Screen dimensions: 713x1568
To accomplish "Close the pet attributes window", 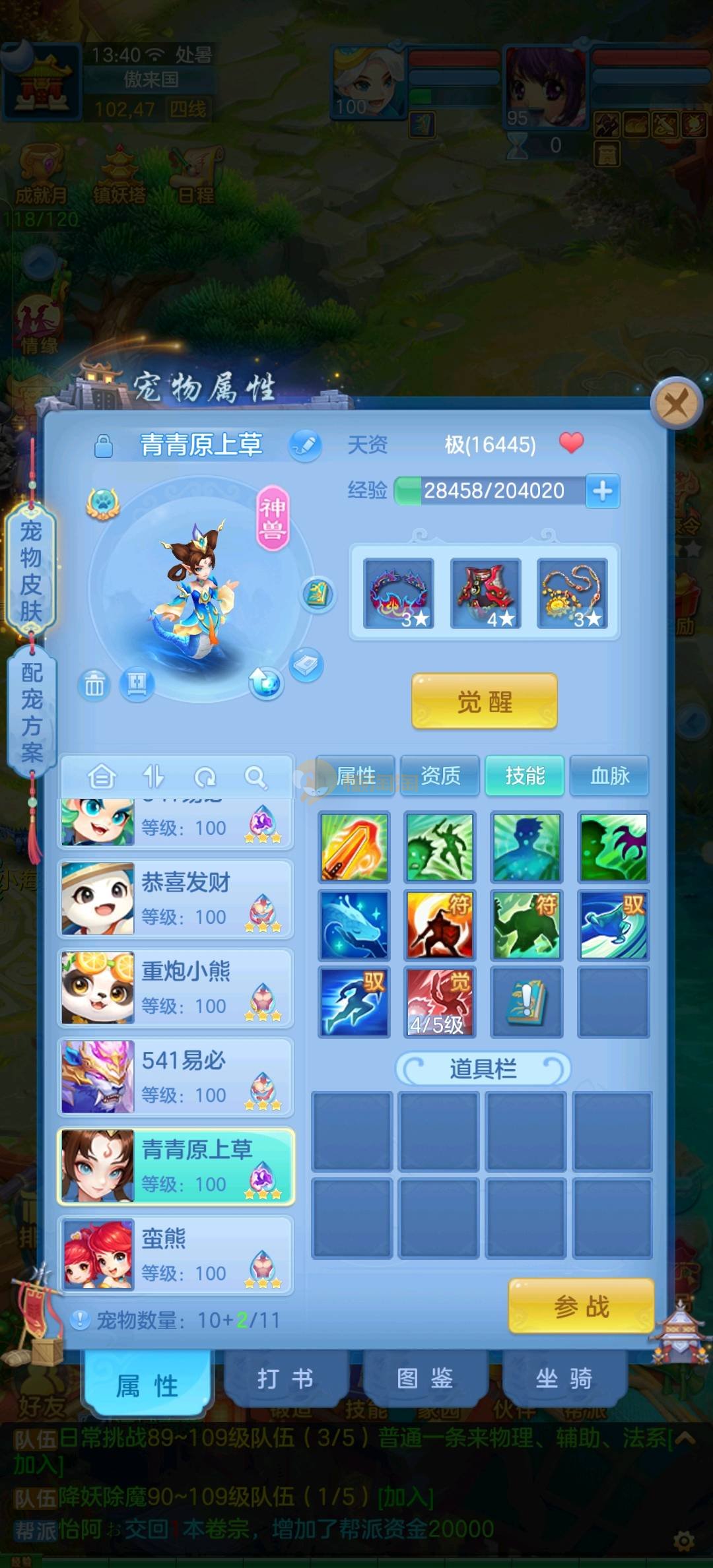I will (x=675, y=402).
